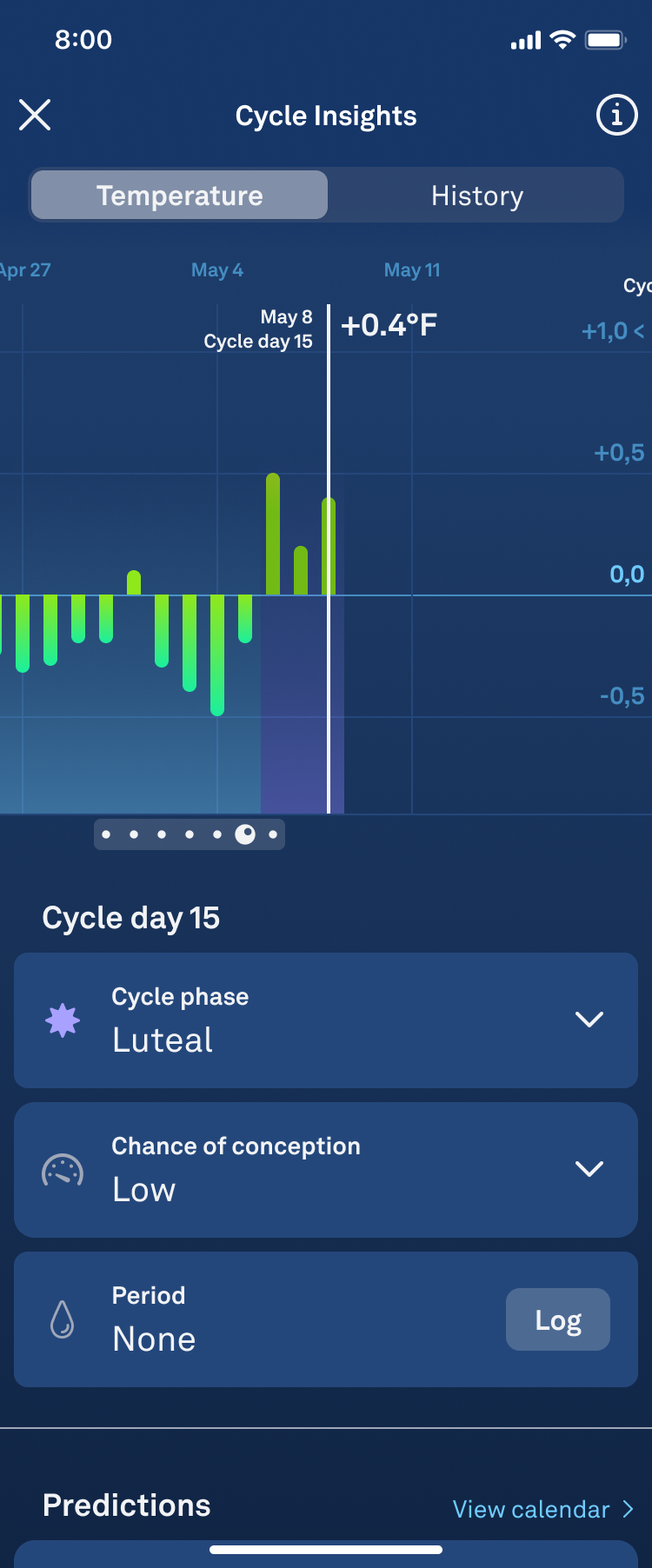Log a period
The image size is (652, 1568).
(x=557, y=1319)
